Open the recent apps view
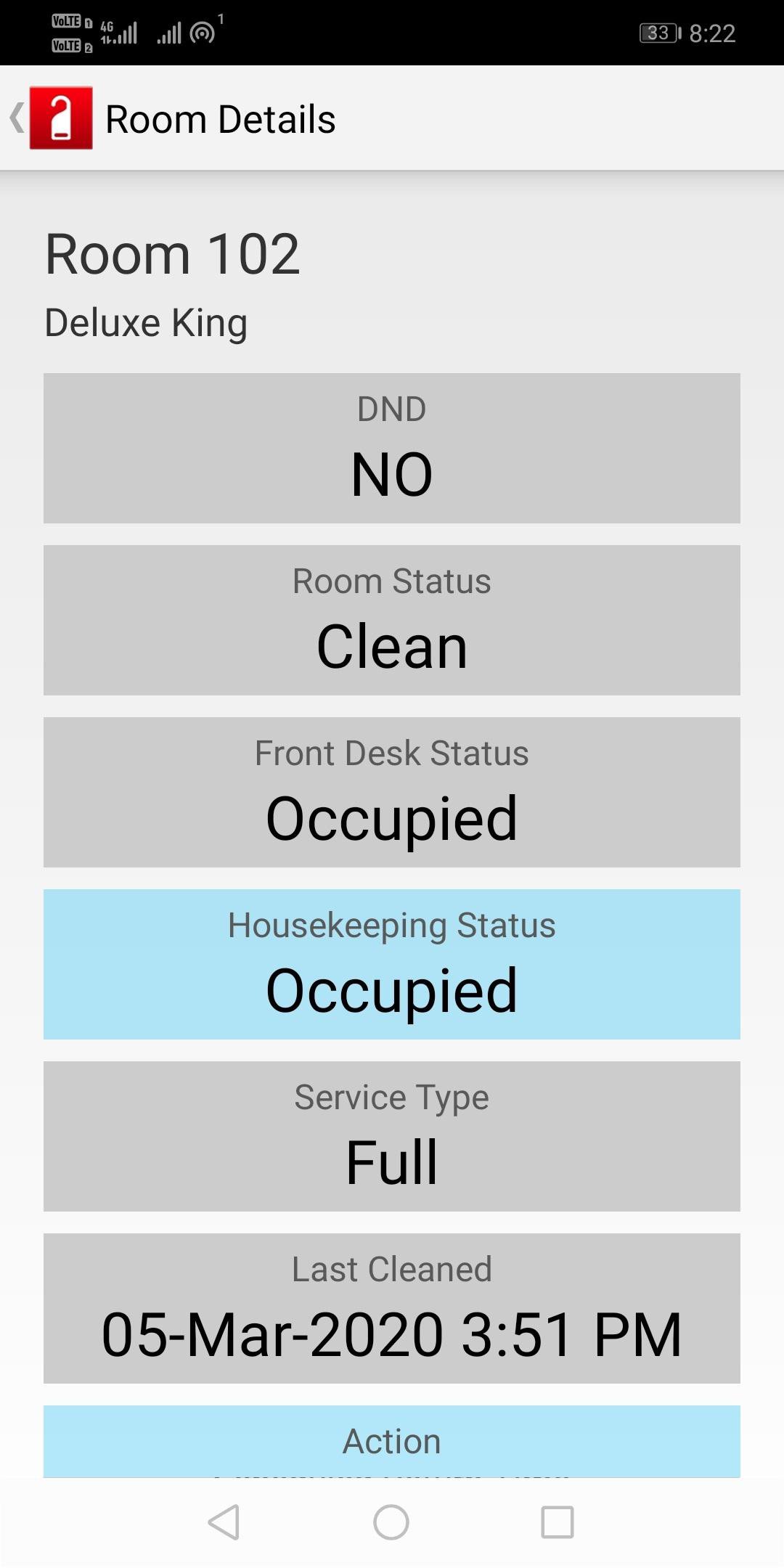This screenshot has width=784, height=1568. tap(558, 1522)
